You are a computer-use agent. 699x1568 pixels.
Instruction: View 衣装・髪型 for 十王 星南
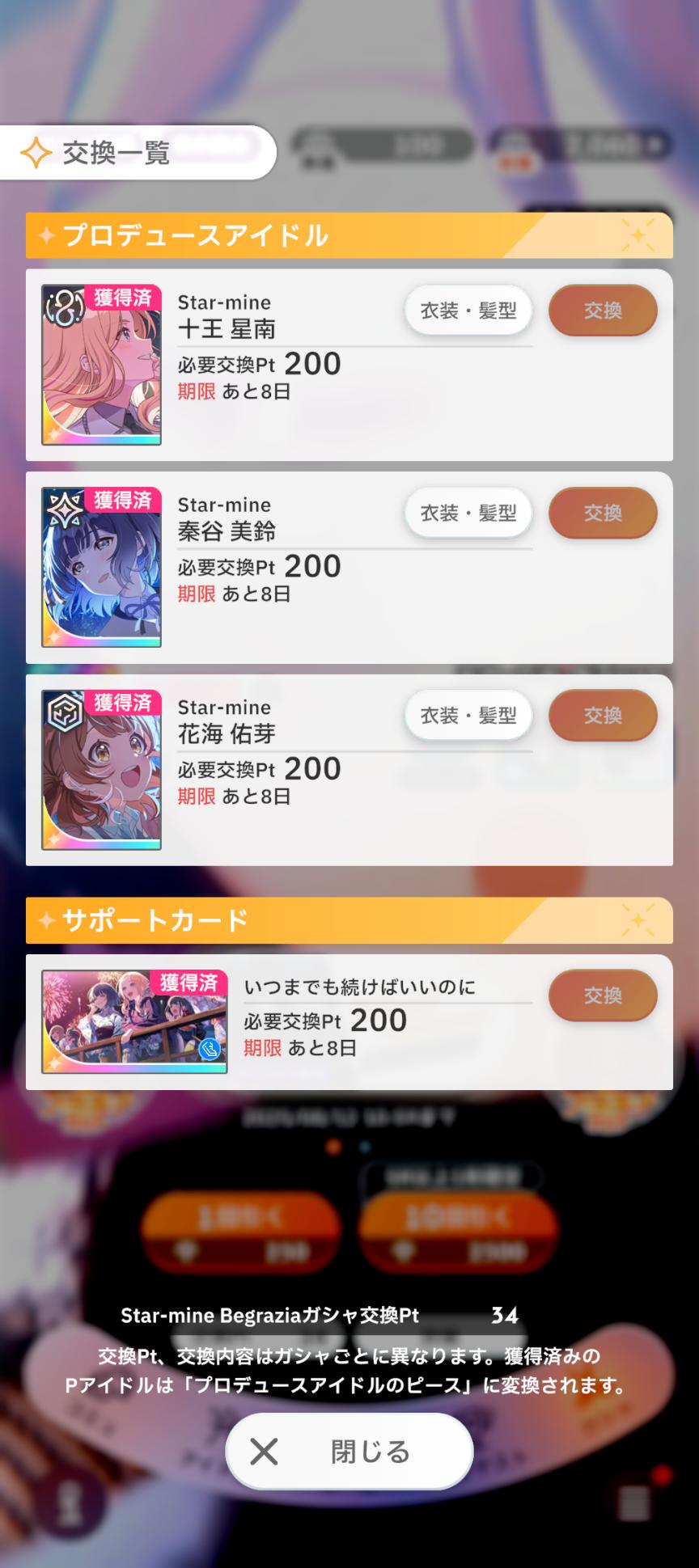(x=468, y=311)
